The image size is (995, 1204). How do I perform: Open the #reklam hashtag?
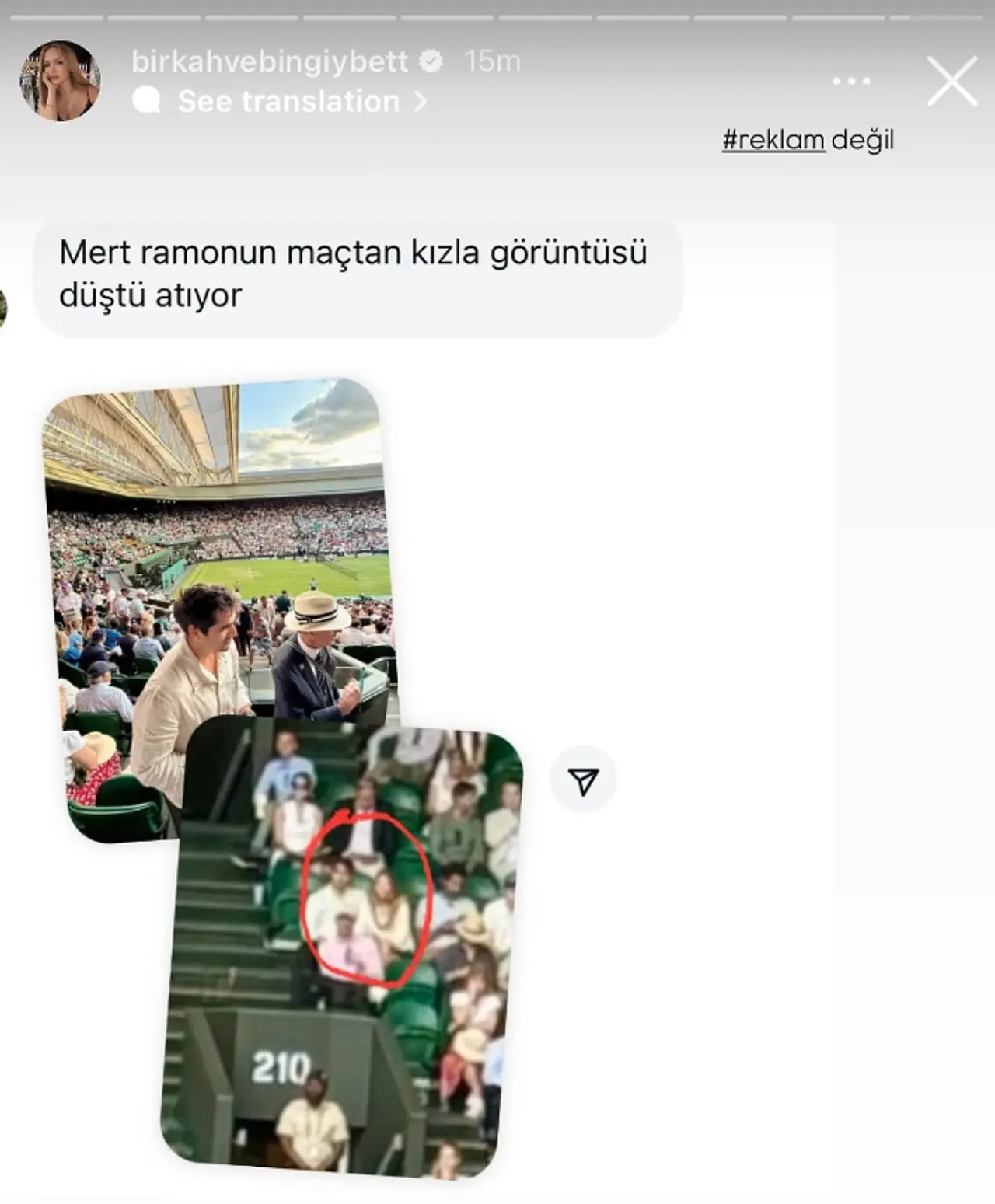pyautogui.click(x=773, y=140)
